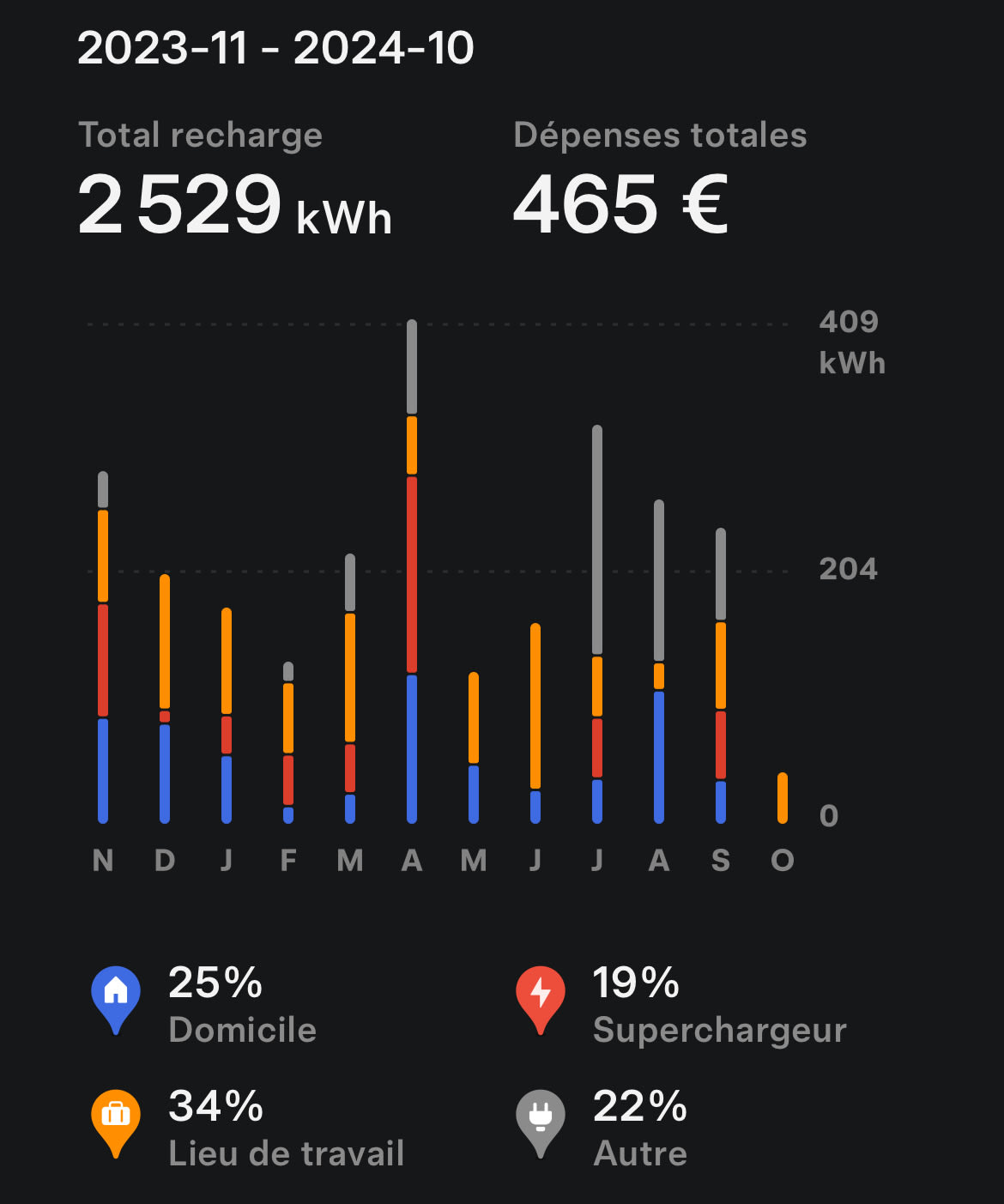Open the September charging bar

[721, 676]
